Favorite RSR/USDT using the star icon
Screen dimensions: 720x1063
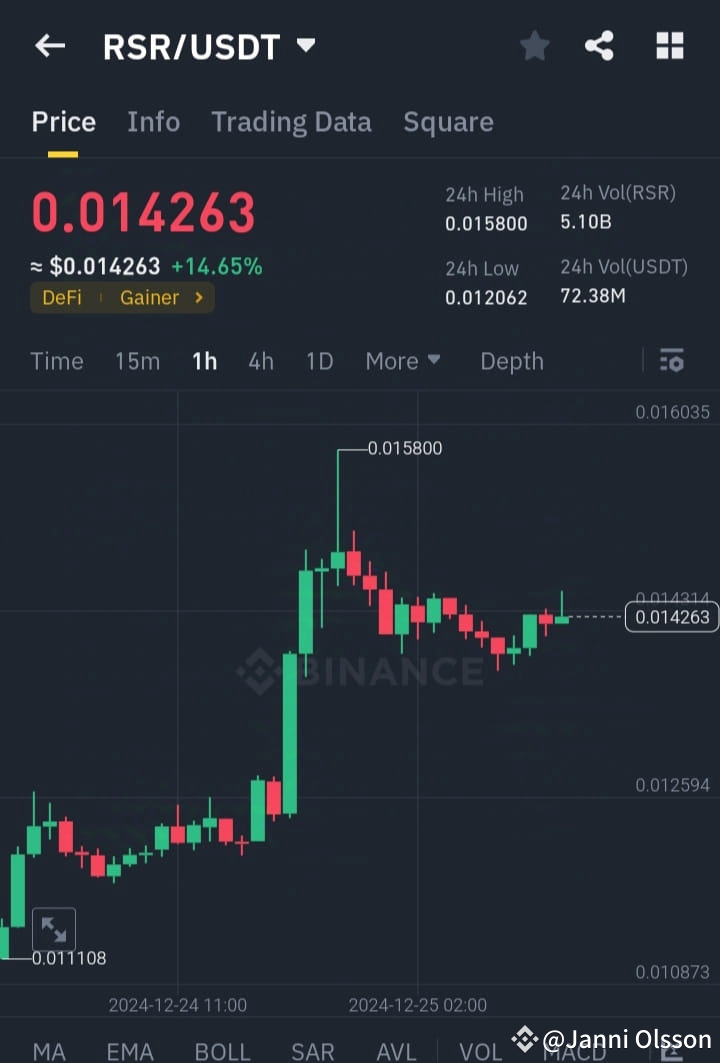tap(534, 45)
